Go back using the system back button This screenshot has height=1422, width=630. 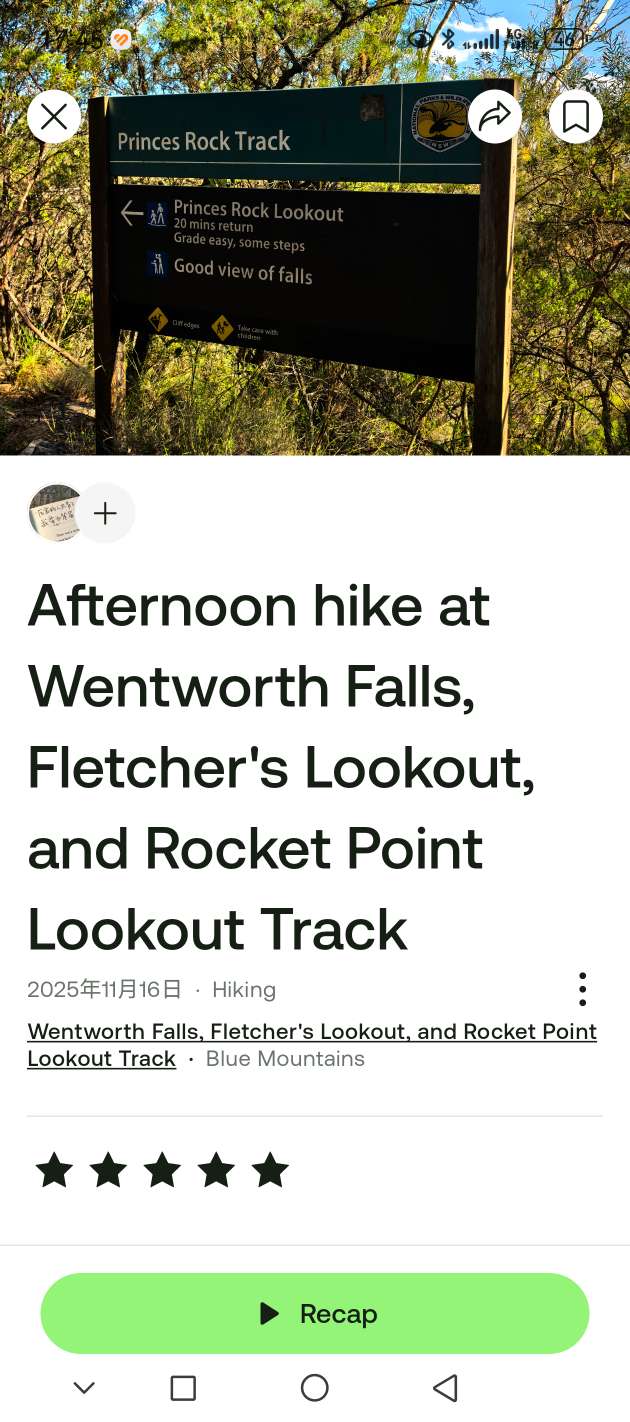445,1388
